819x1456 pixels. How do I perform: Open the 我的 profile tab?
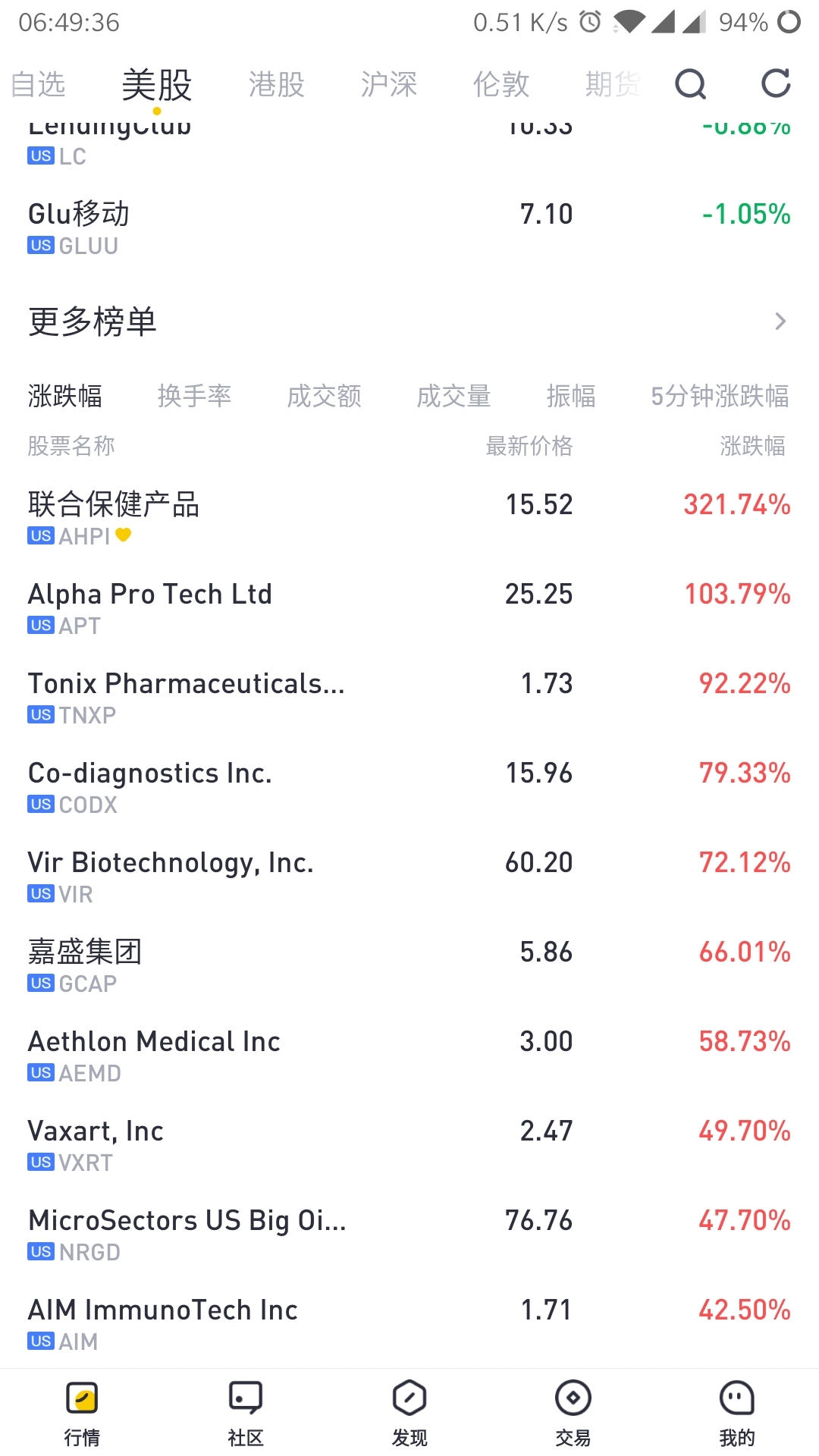coord(737,1414)
